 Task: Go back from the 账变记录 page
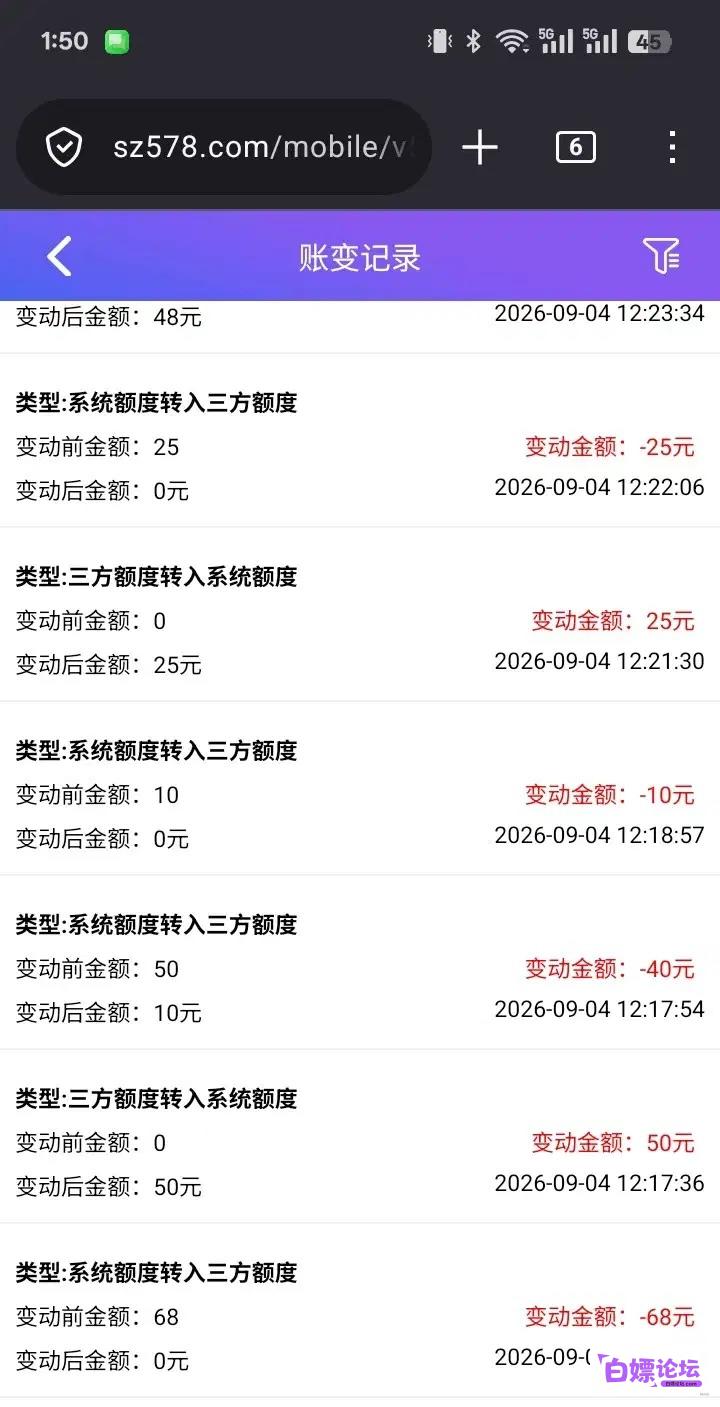coord(60,257)
